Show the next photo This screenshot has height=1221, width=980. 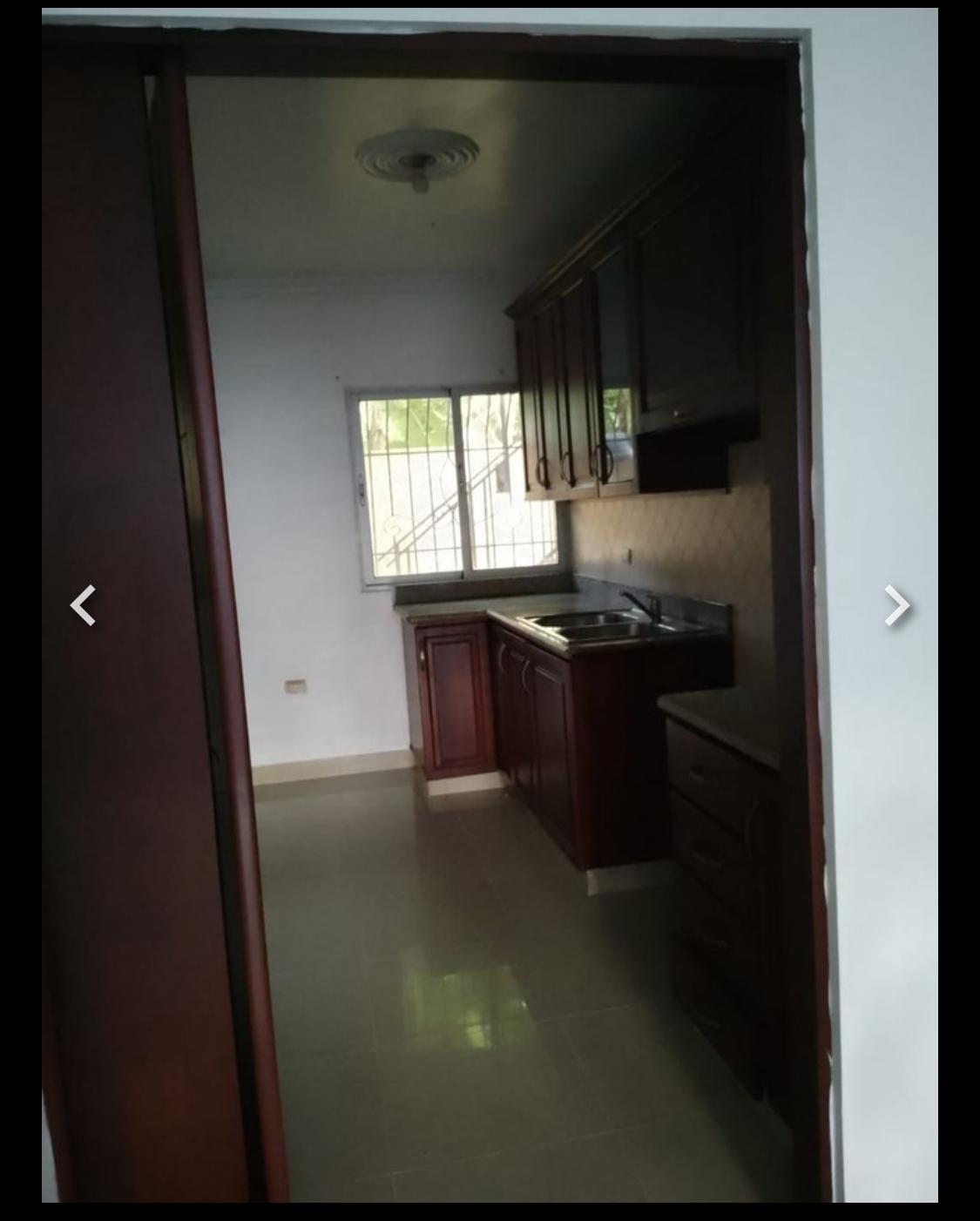tap(896, 605)
